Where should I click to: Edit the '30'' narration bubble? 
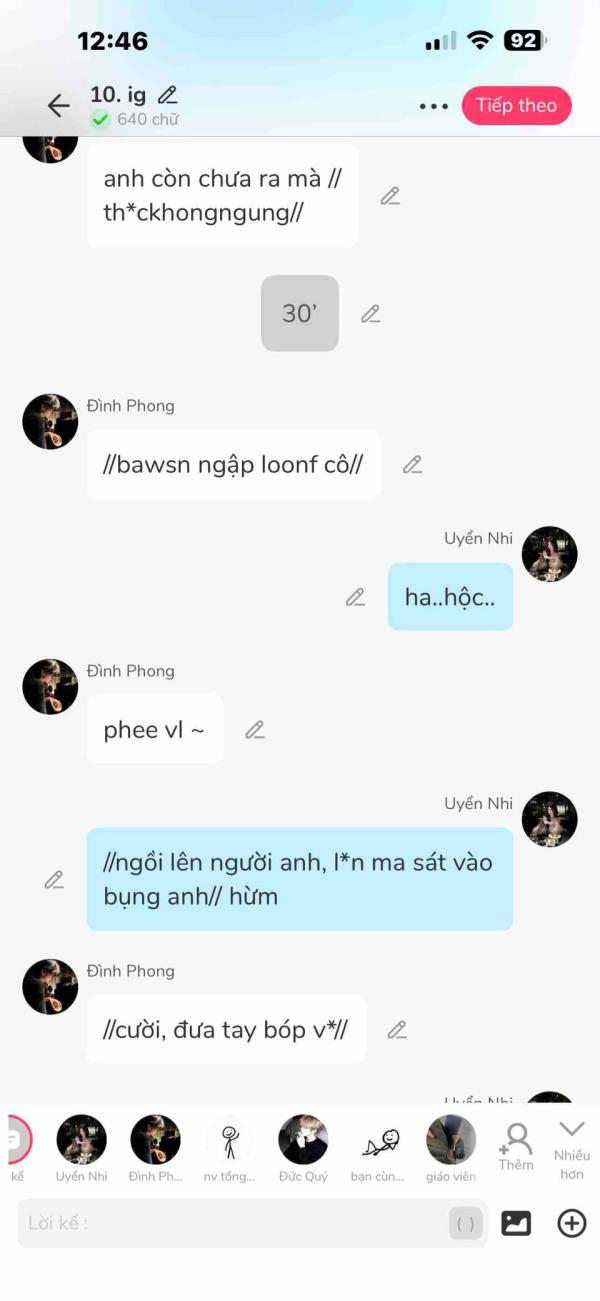tap(371, 314)
